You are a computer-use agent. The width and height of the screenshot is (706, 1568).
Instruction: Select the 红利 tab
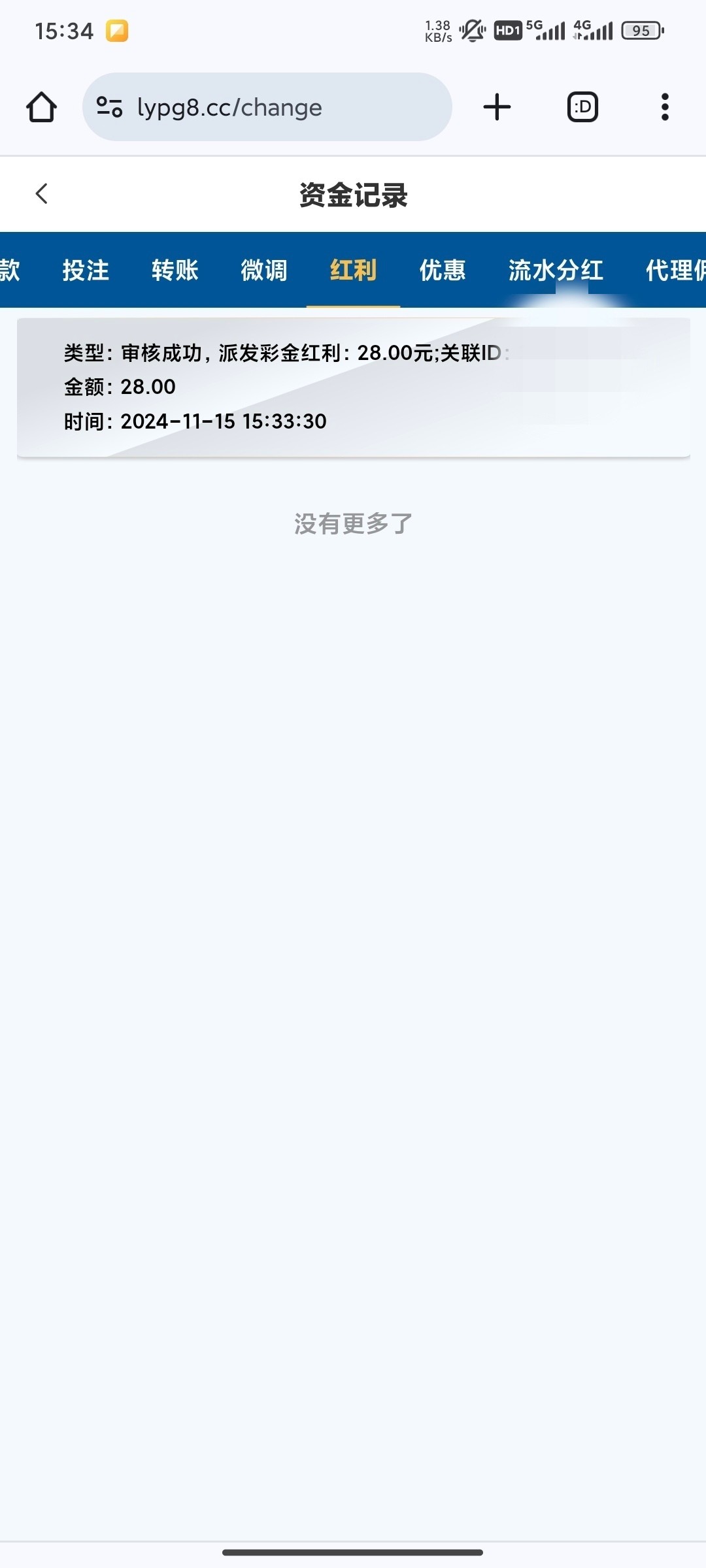353,270
